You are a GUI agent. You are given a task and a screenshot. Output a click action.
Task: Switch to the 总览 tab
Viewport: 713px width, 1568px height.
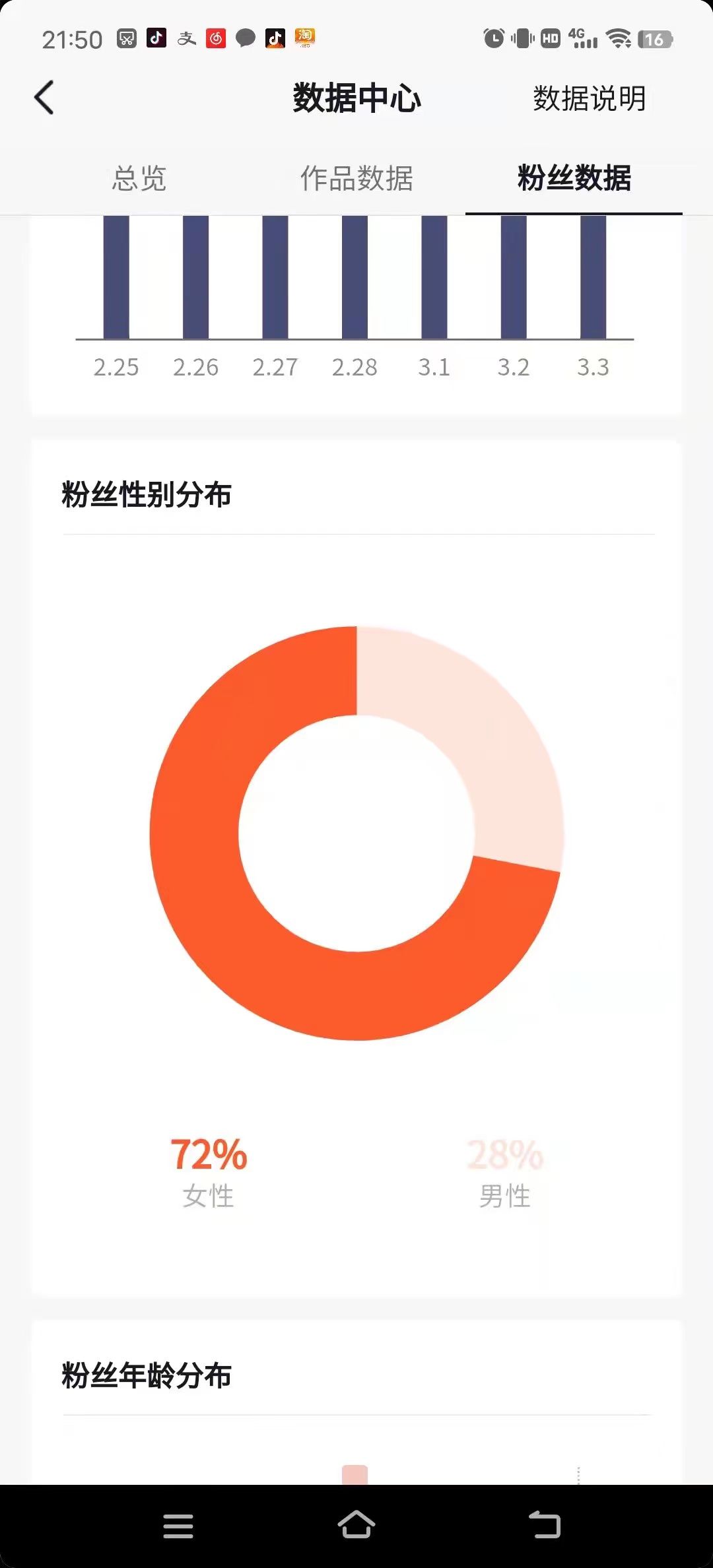click(x=139, y=178)
